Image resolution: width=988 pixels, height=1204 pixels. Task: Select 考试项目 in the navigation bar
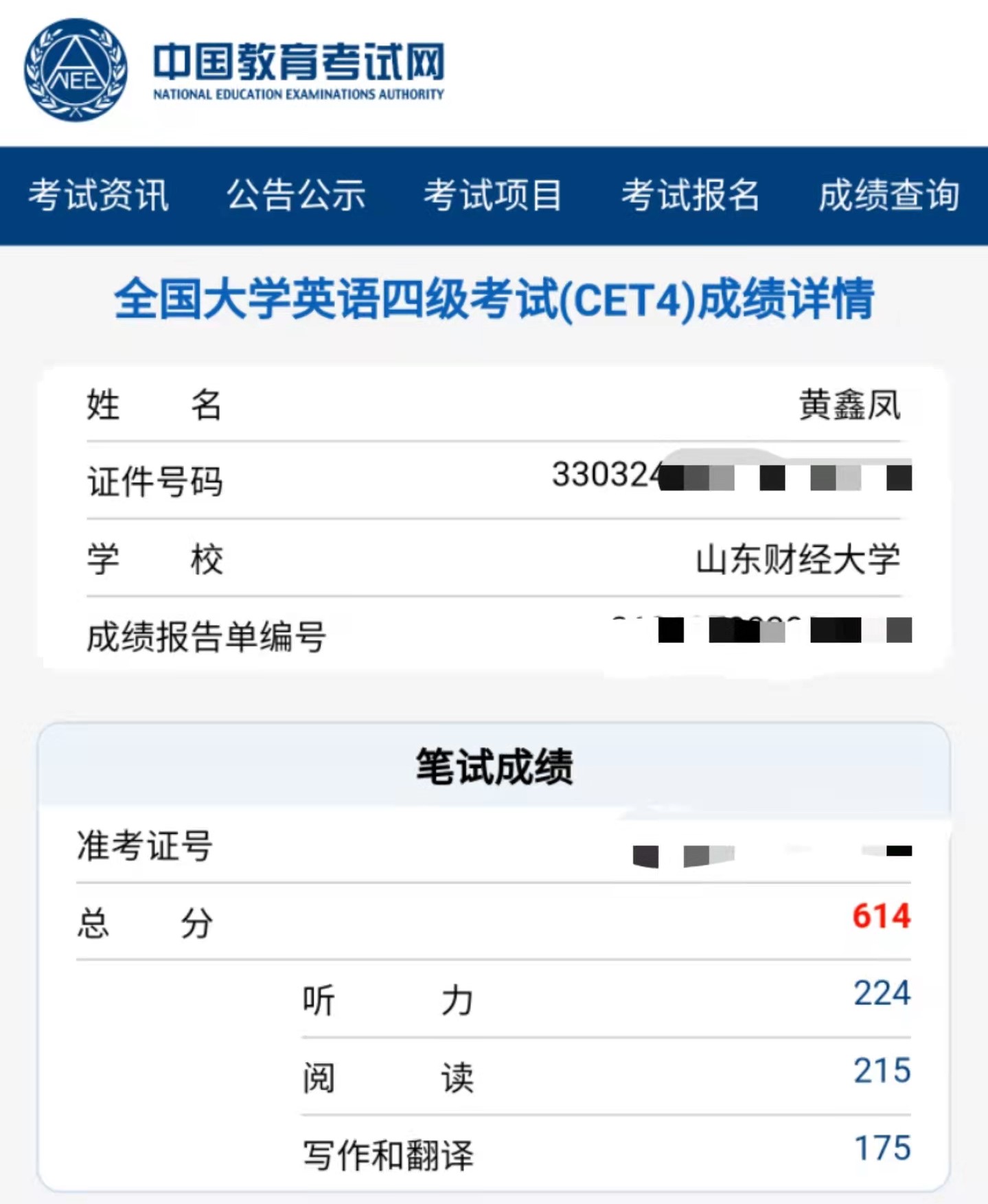pyautogui.click(x=493, y=195)
